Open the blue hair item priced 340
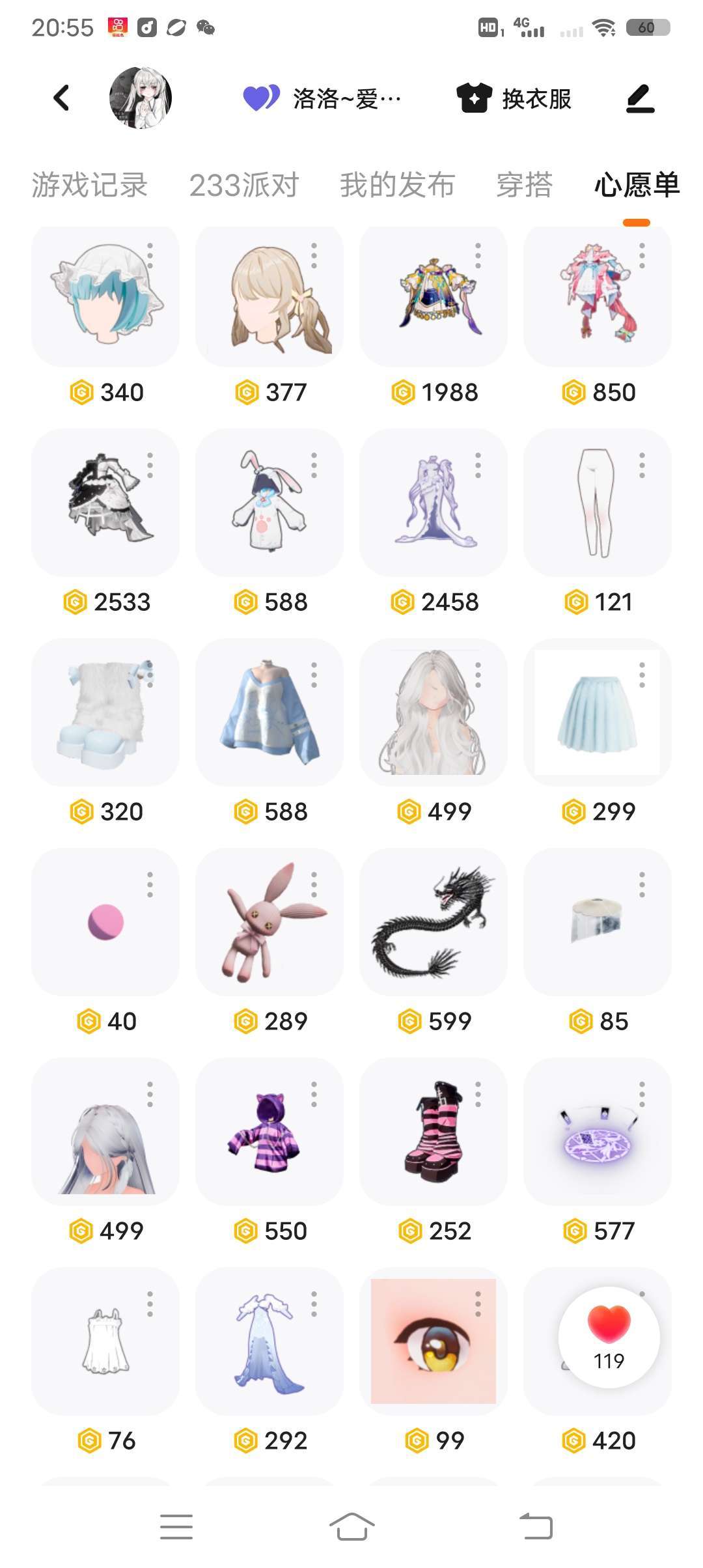 (x=105, y=296)
